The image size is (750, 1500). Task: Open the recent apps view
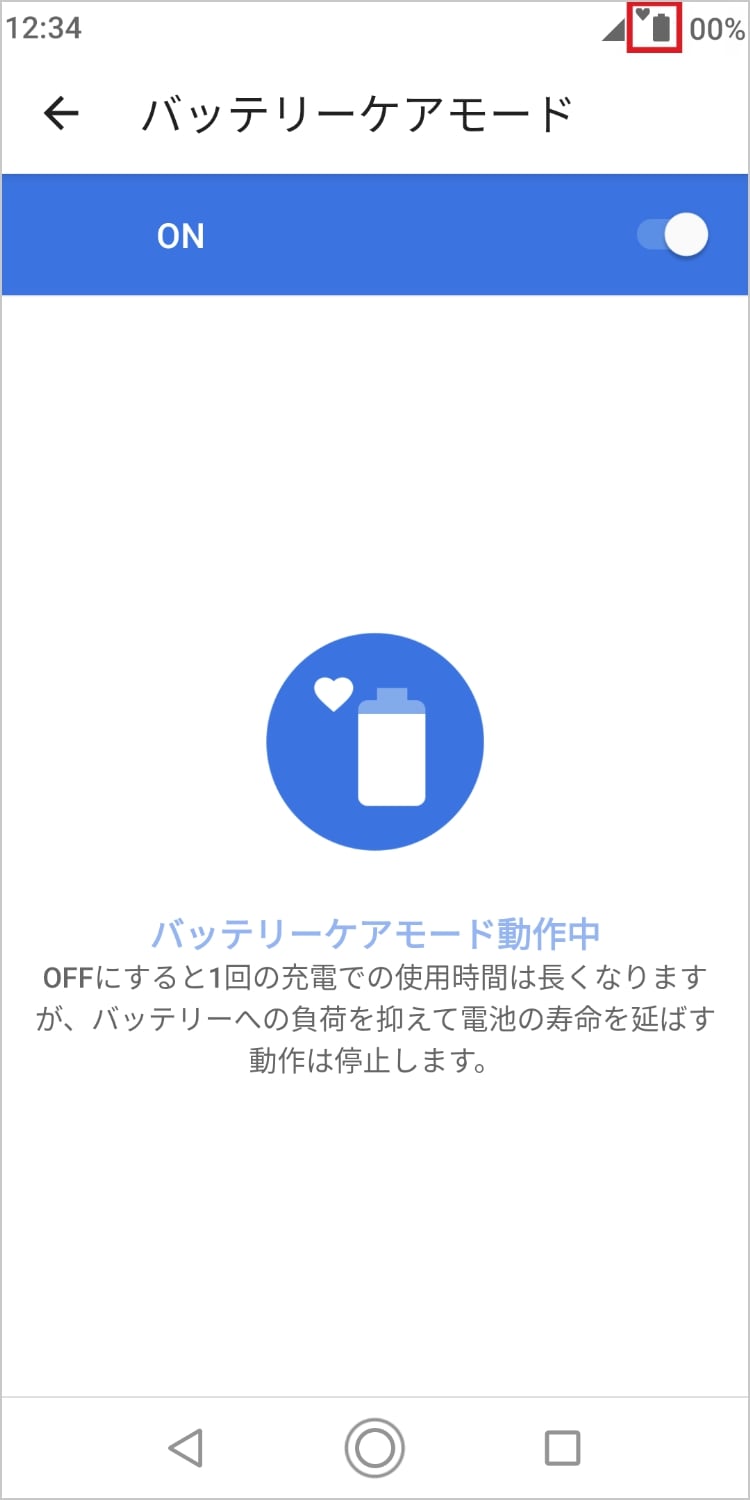tap(562, 1447)
